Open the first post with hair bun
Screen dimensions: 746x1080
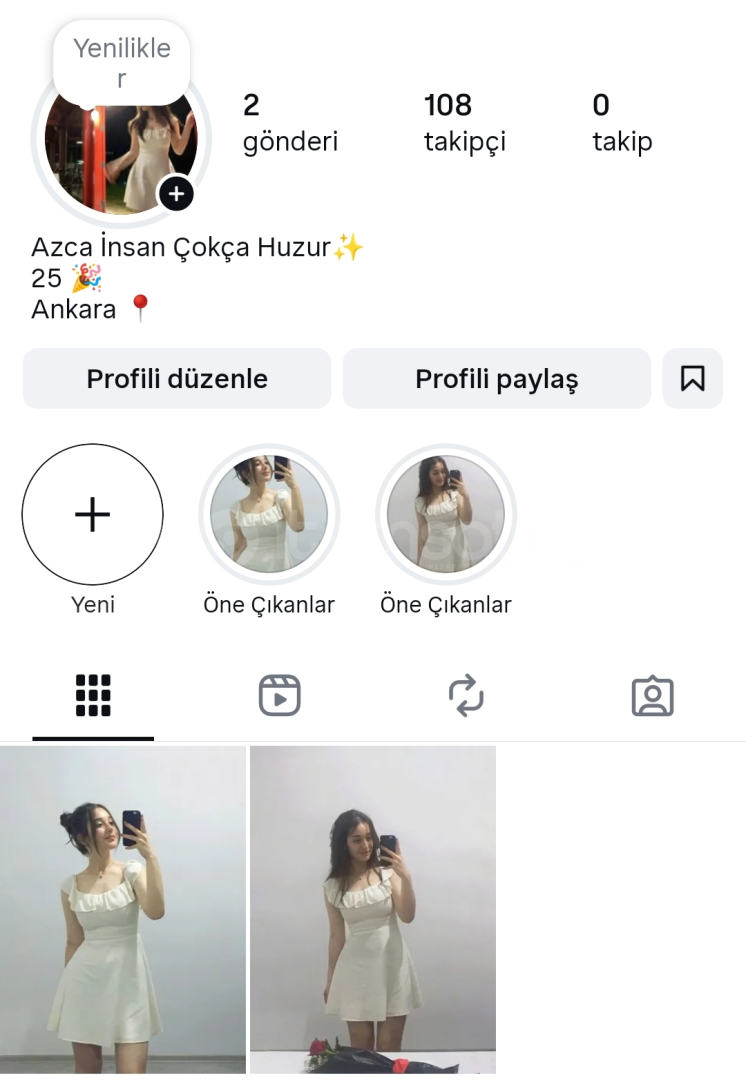pos(122,909)
